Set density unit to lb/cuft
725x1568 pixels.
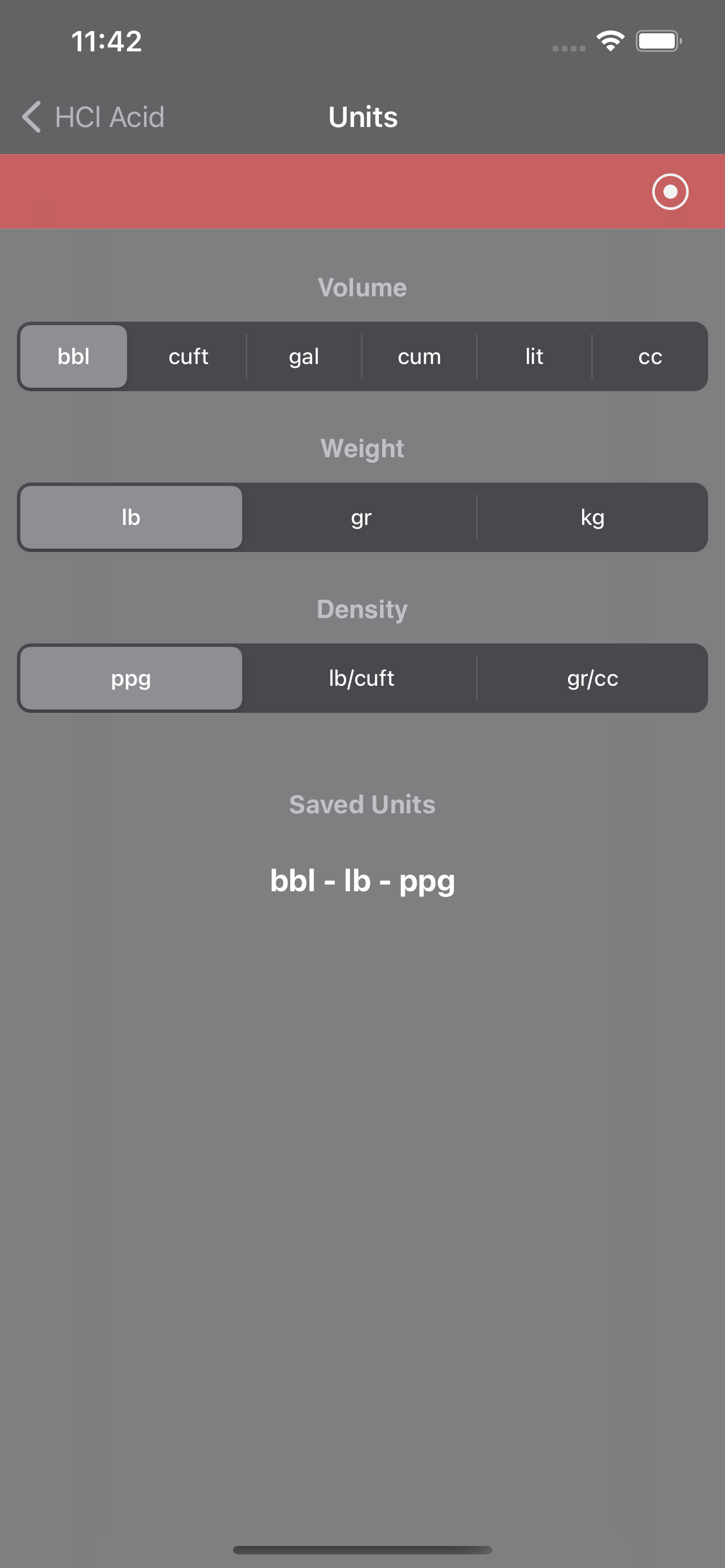tap(361, 678)
